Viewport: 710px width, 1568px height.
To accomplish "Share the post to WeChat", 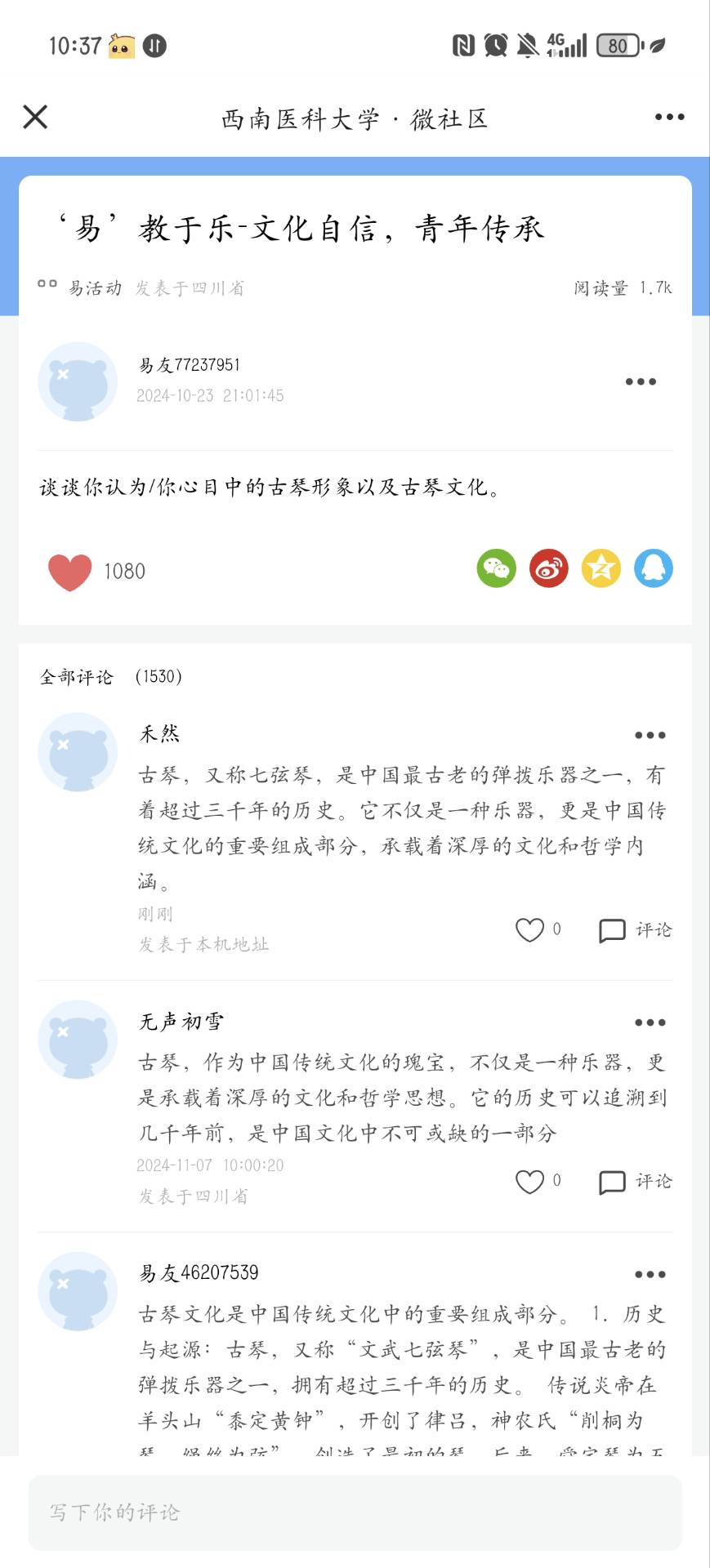I will point(496,568).
